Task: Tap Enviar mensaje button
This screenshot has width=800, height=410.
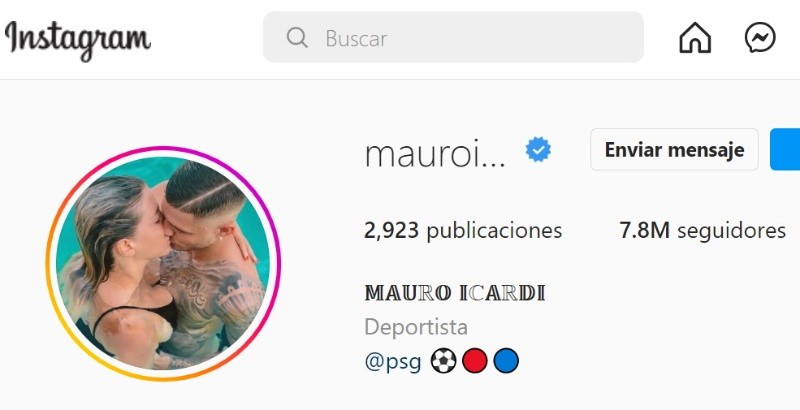Action: (x=674, y=150)
